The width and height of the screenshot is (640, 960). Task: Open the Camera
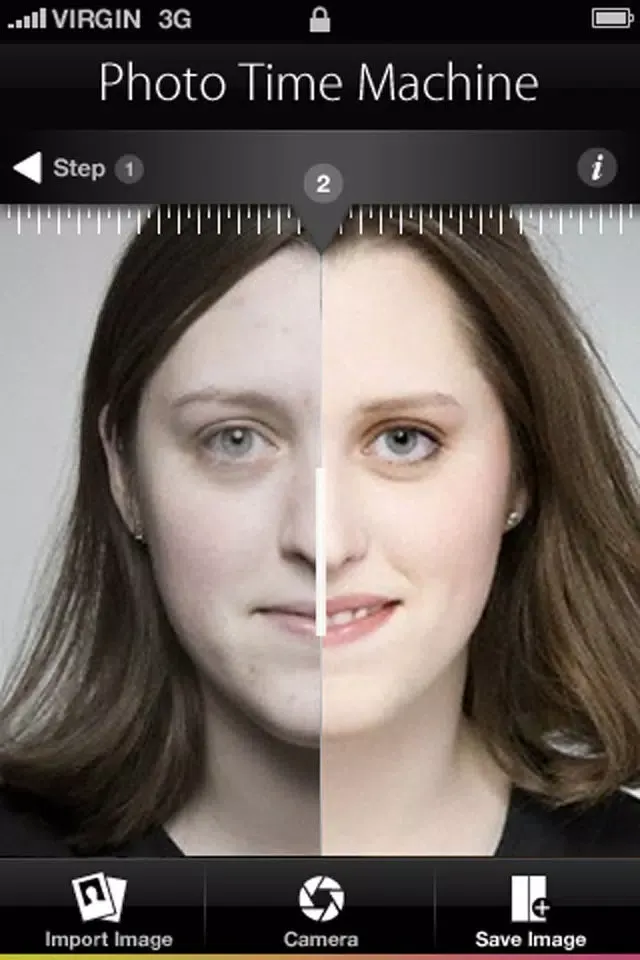point(321,911)
